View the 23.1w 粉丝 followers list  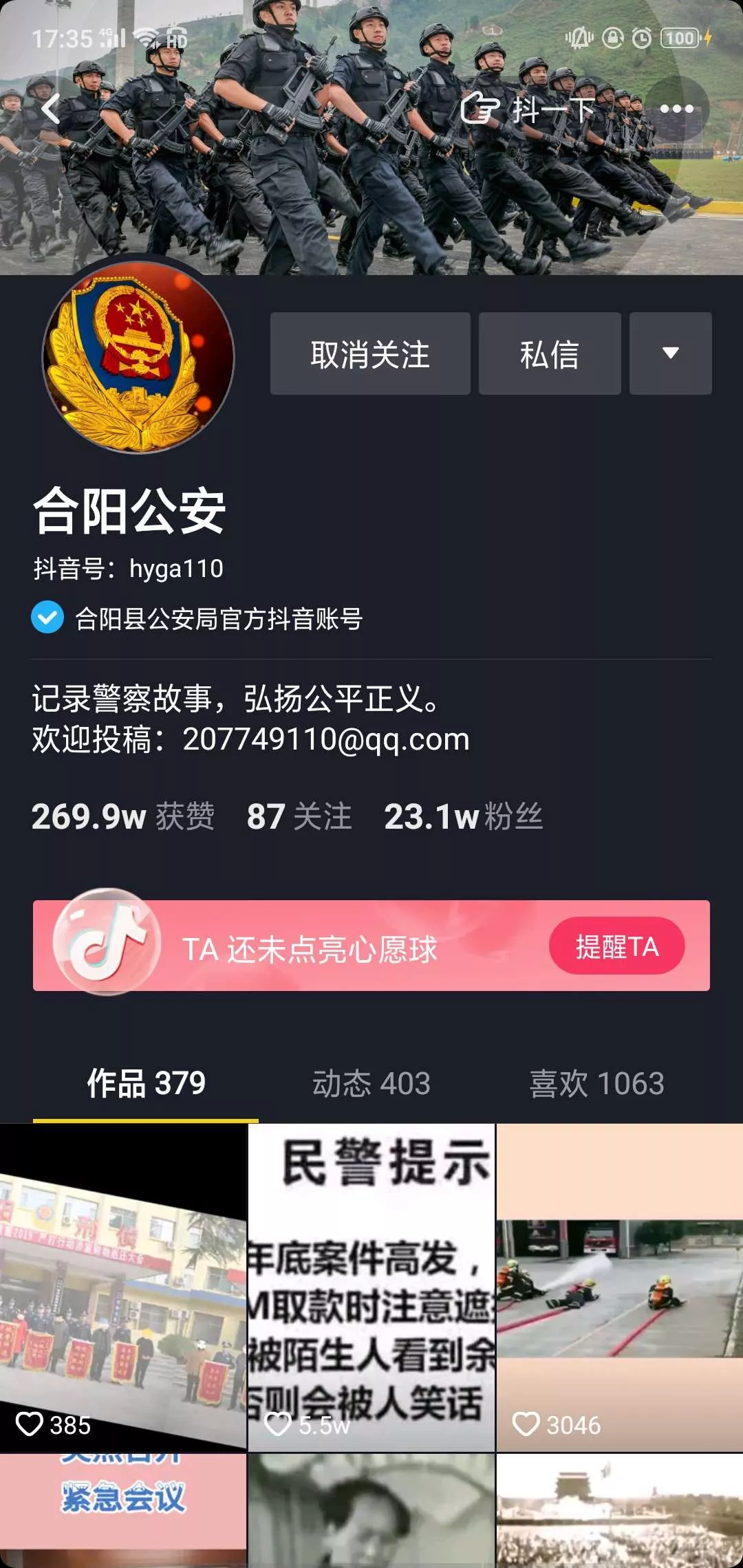tap(463, 816)
